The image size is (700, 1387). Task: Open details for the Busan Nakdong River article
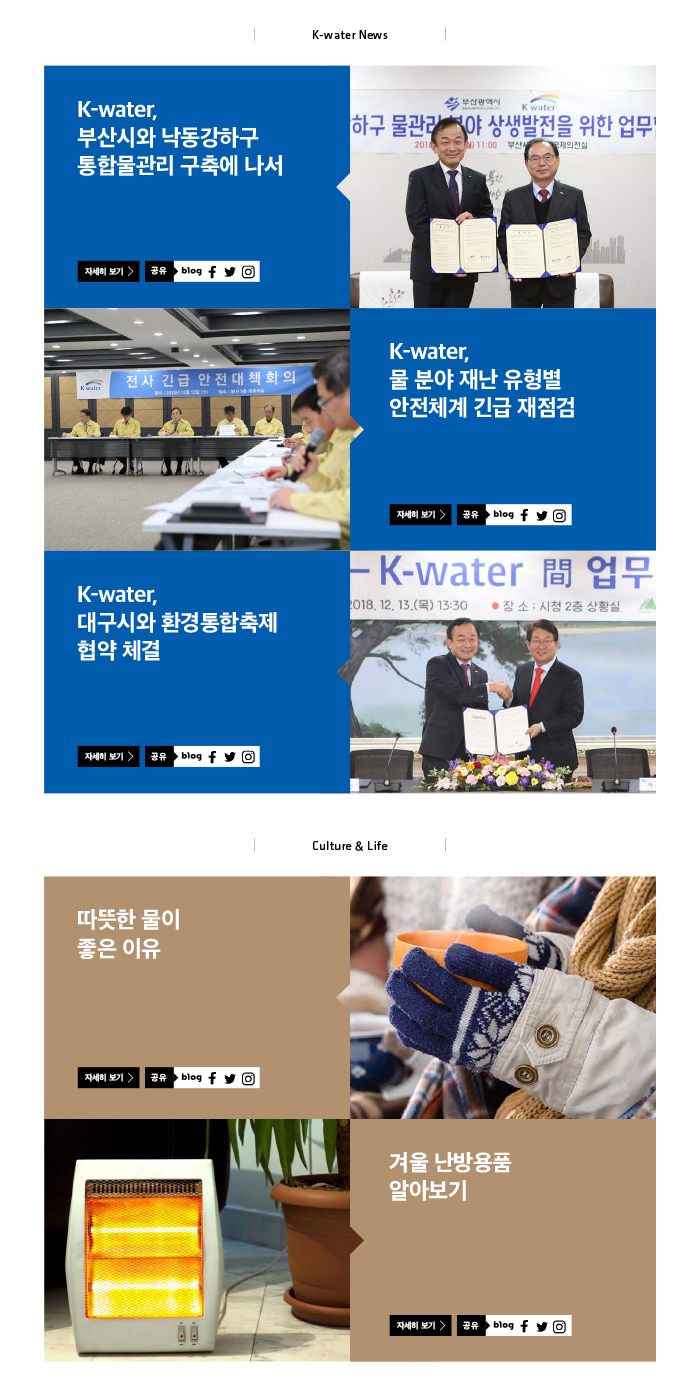(108, 271)
